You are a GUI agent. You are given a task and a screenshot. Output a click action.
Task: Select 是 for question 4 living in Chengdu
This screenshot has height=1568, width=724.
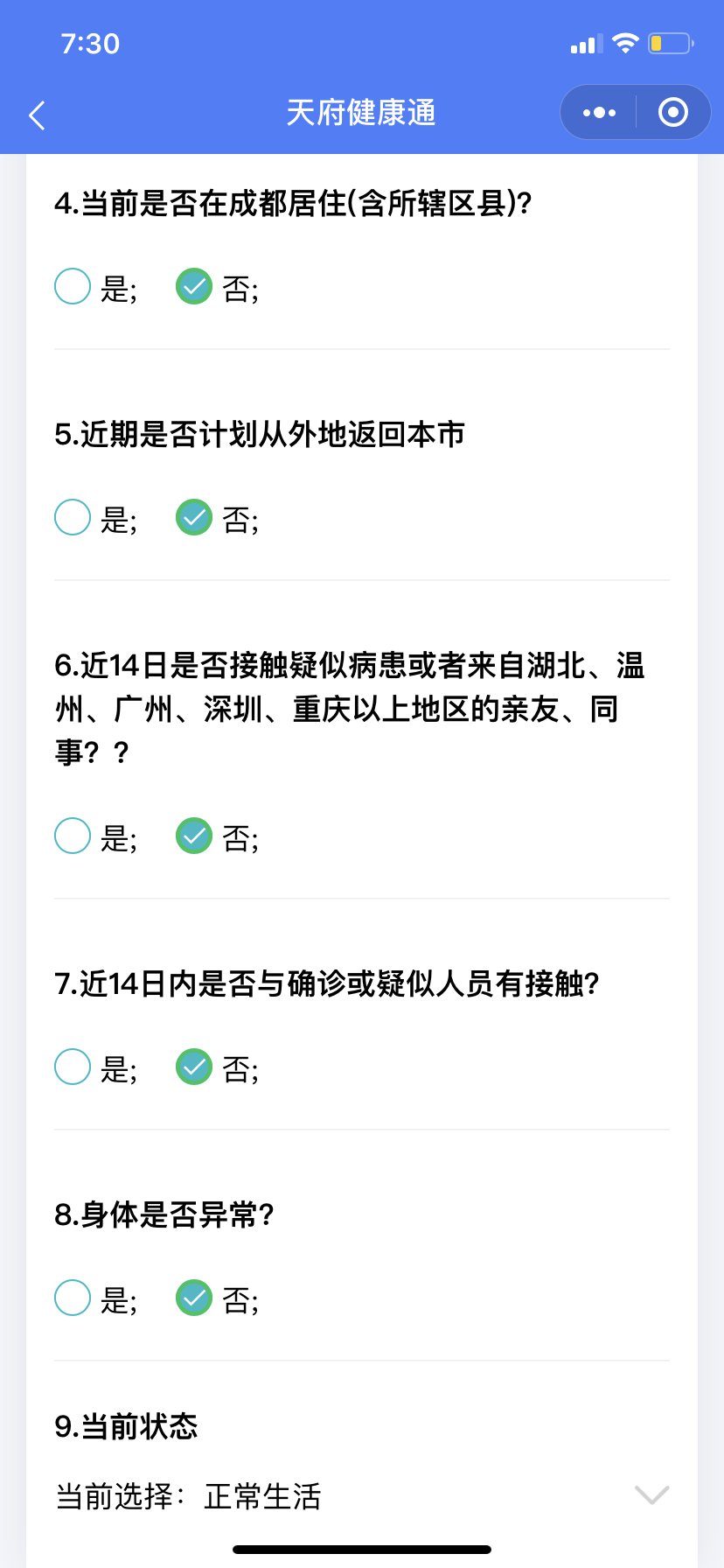[x=73, y=286]
